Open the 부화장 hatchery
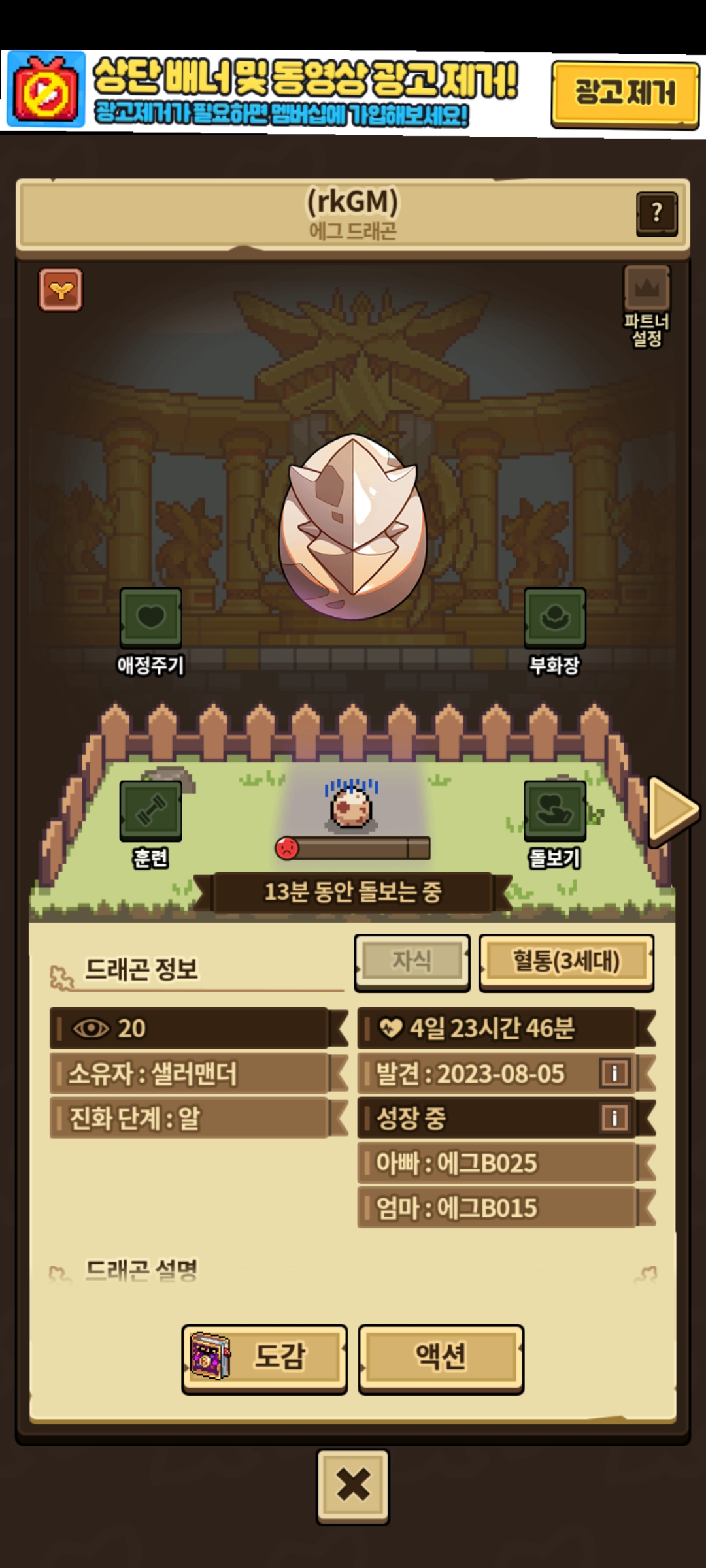 click(554, 617)
